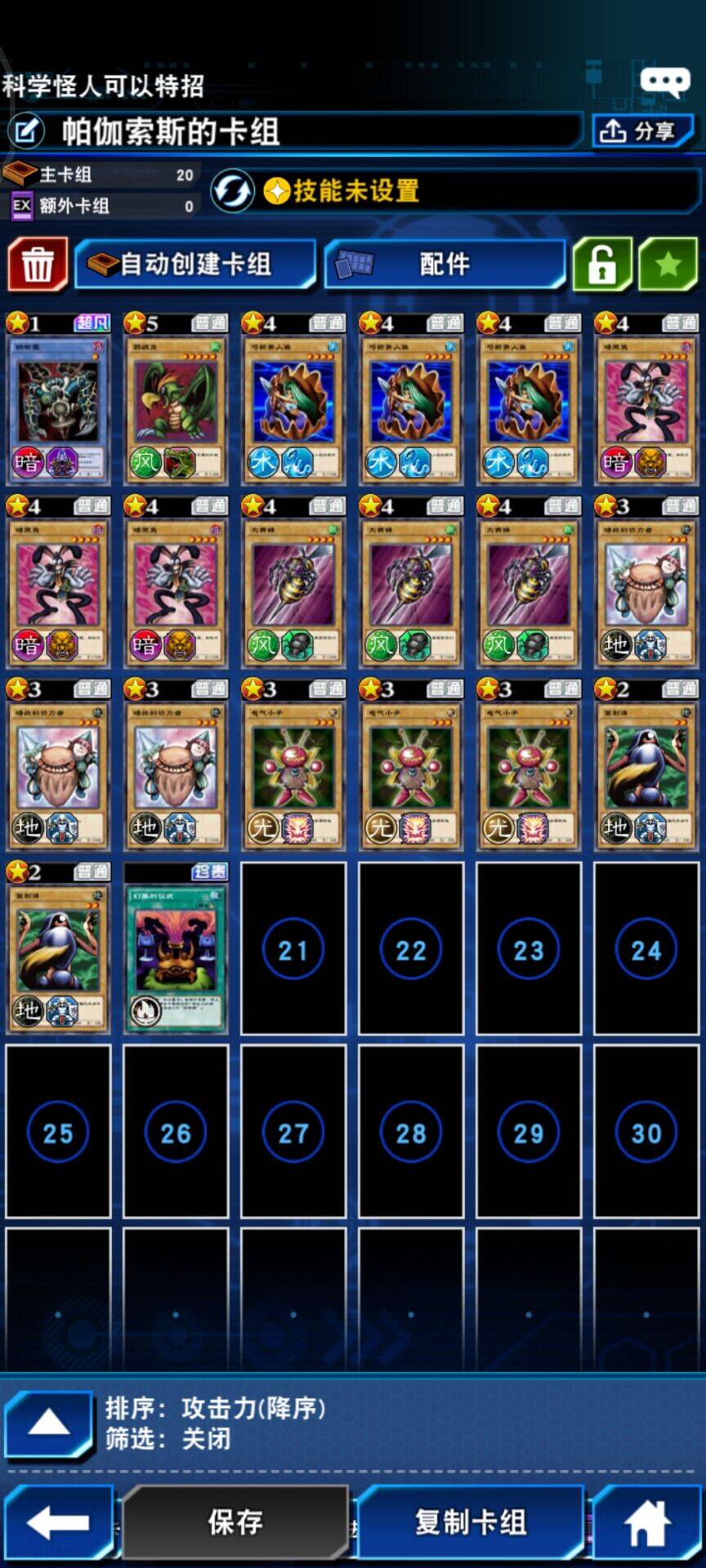Tap empty deck slot 30
Screen dimensions: 706x1568
tap(646, 1132)
